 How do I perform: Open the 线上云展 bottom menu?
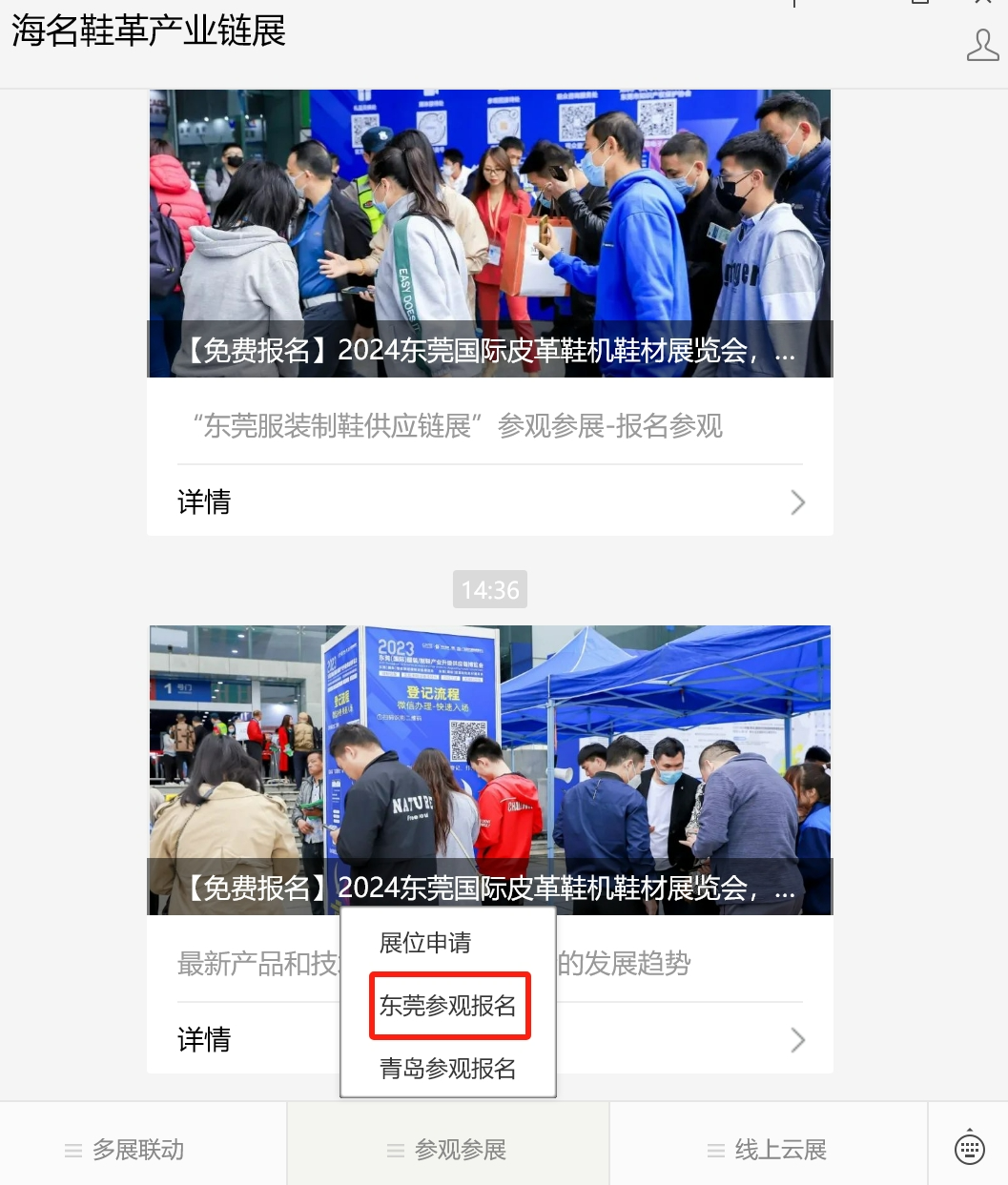[768, 1150]
